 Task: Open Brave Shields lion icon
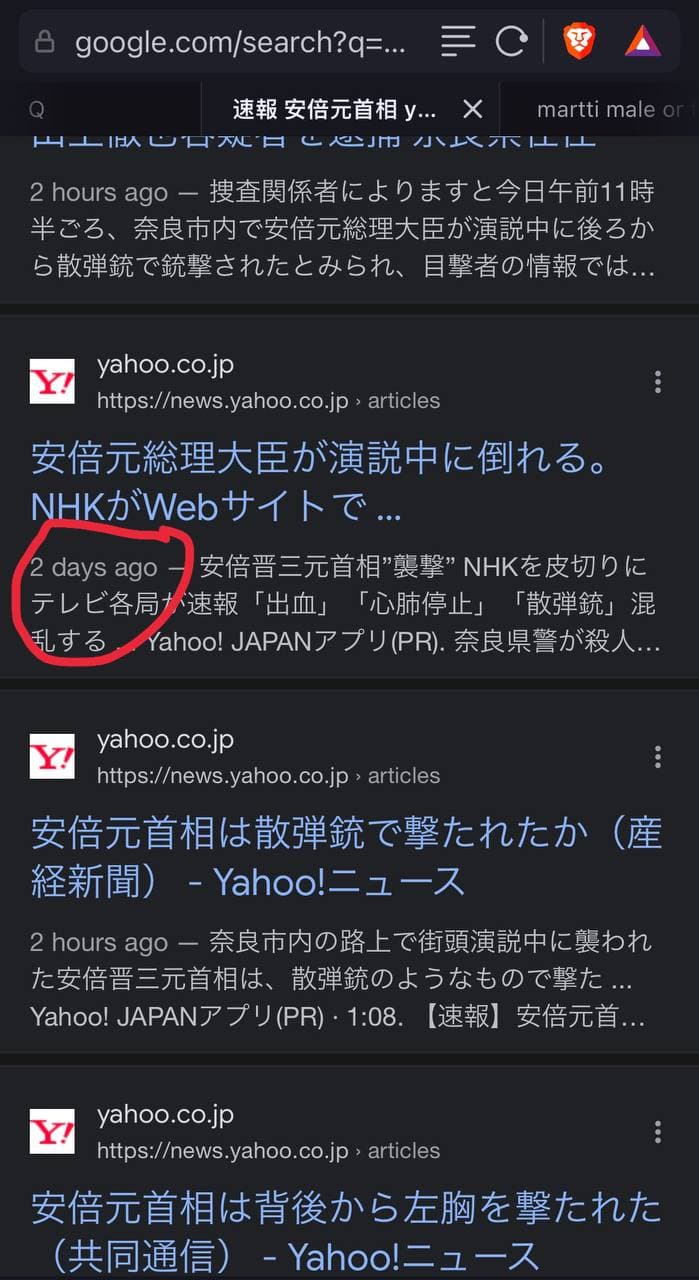coord(579,41)
